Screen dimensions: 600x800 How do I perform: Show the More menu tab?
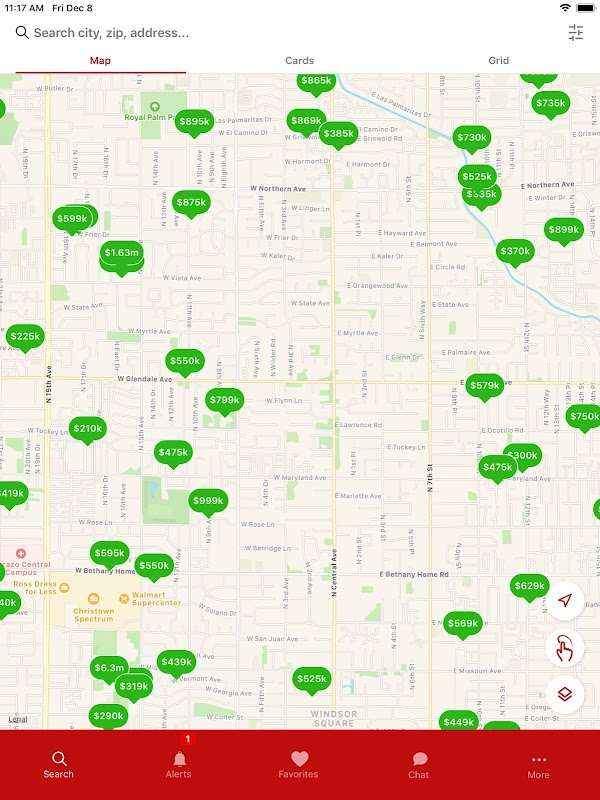point(538,763)
